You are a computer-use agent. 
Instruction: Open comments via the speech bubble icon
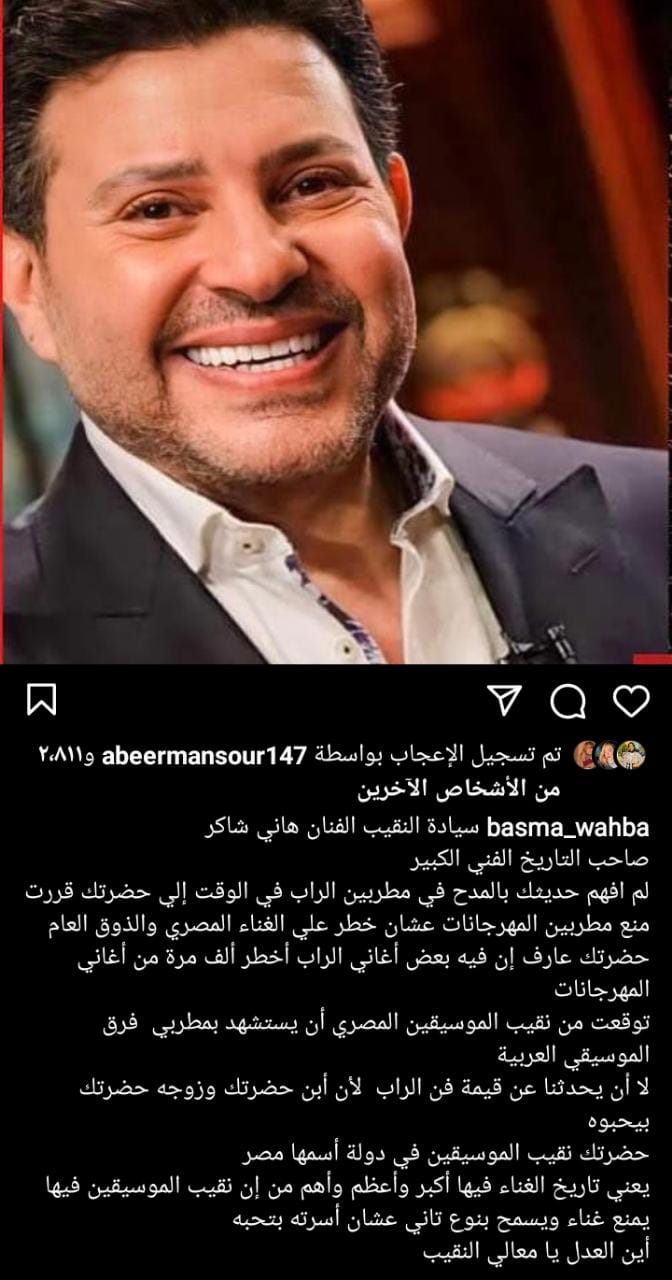(567, 701)
